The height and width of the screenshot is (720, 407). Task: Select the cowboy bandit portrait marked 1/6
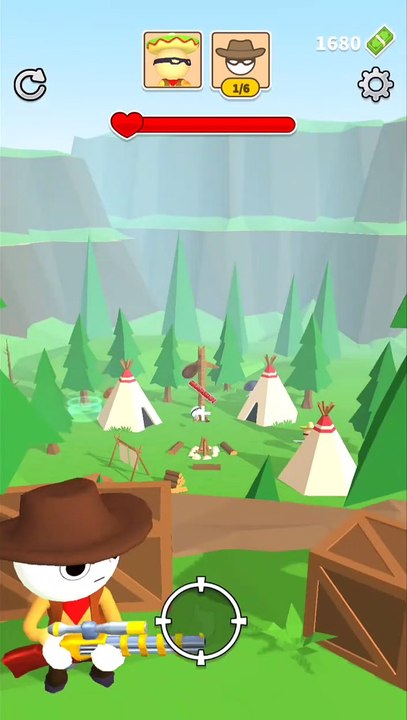(x=241, y=61)
